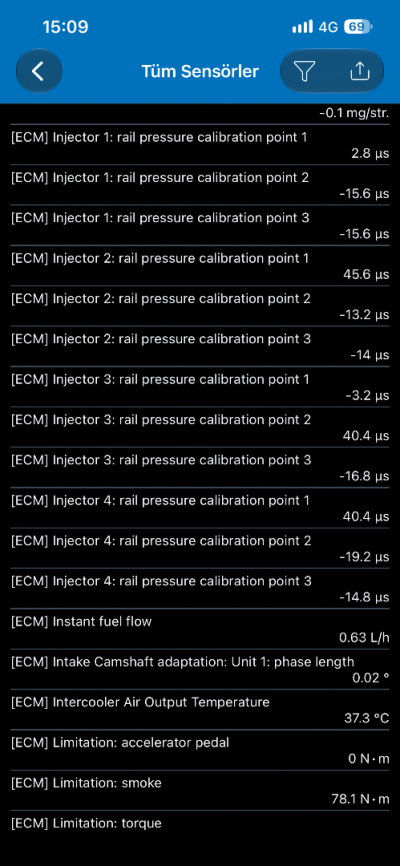Select Injector 1 rail pressure calibration point 1

[x=200, y=145]
